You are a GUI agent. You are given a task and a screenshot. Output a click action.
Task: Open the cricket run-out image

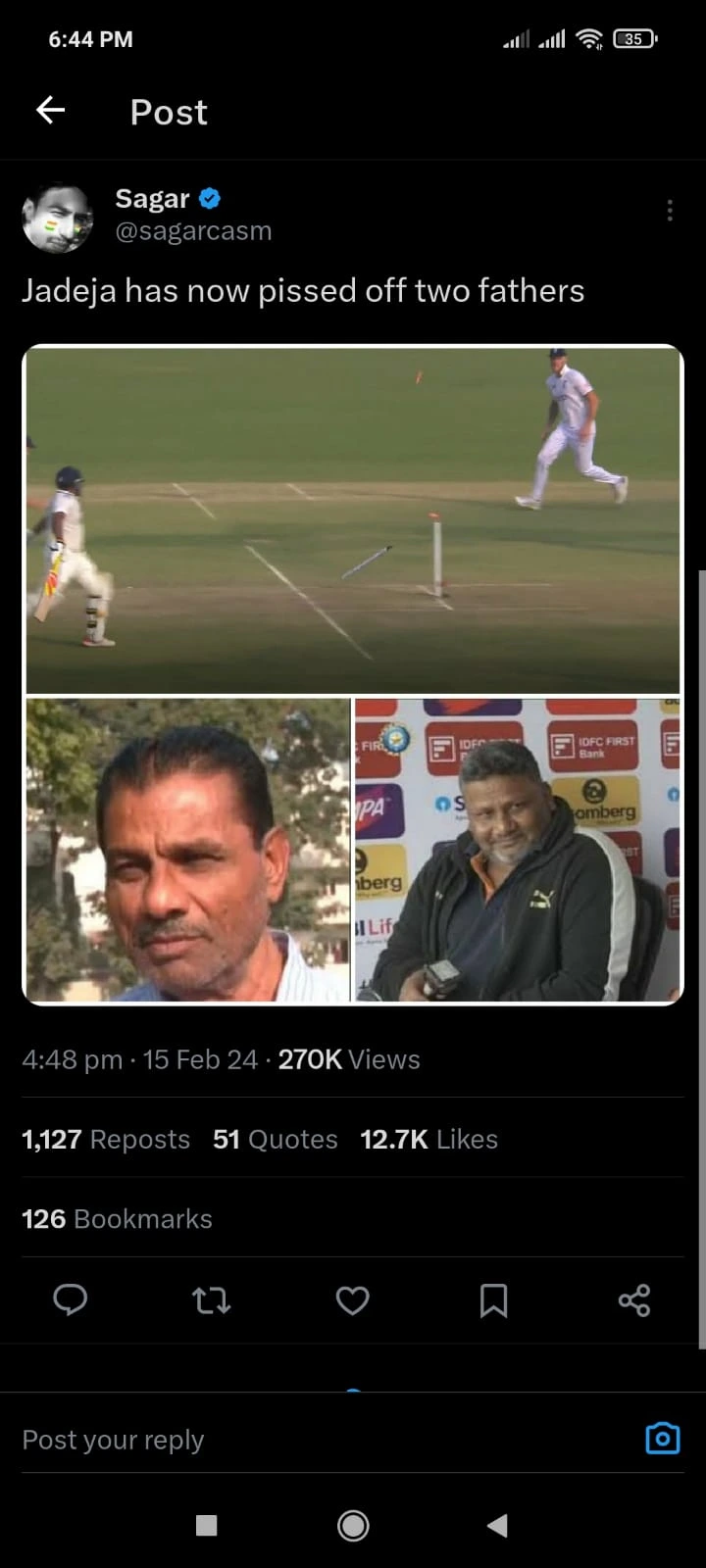pos(352,520)
